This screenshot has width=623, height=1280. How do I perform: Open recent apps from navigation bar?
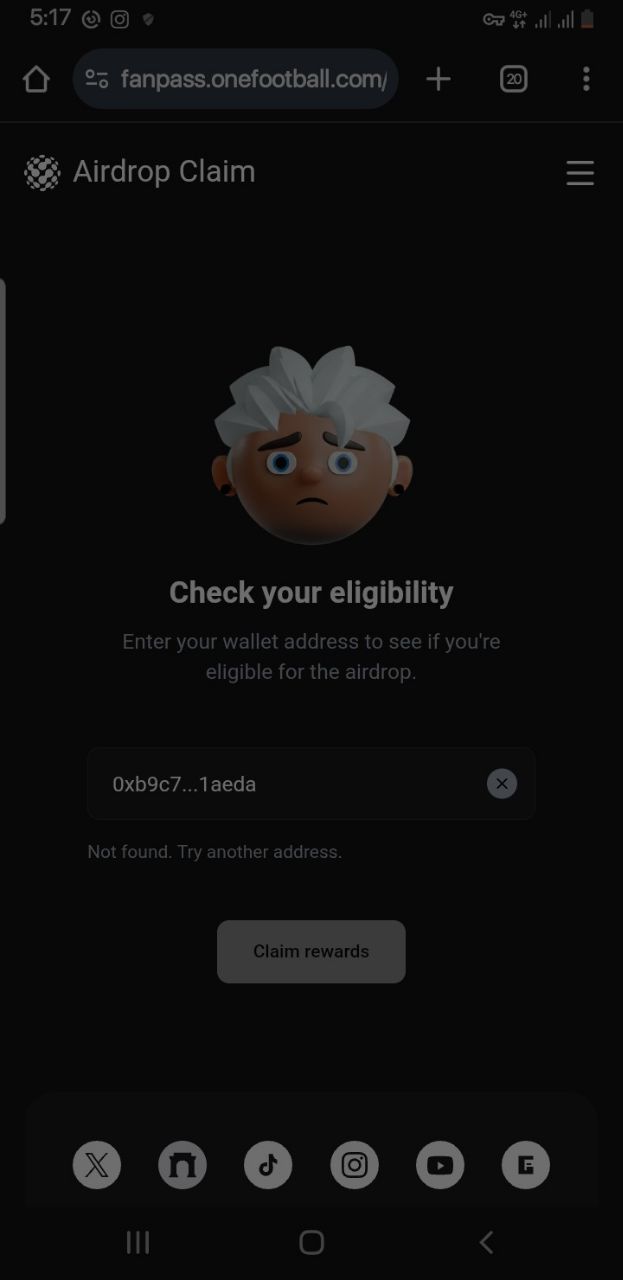point(138,1242)
